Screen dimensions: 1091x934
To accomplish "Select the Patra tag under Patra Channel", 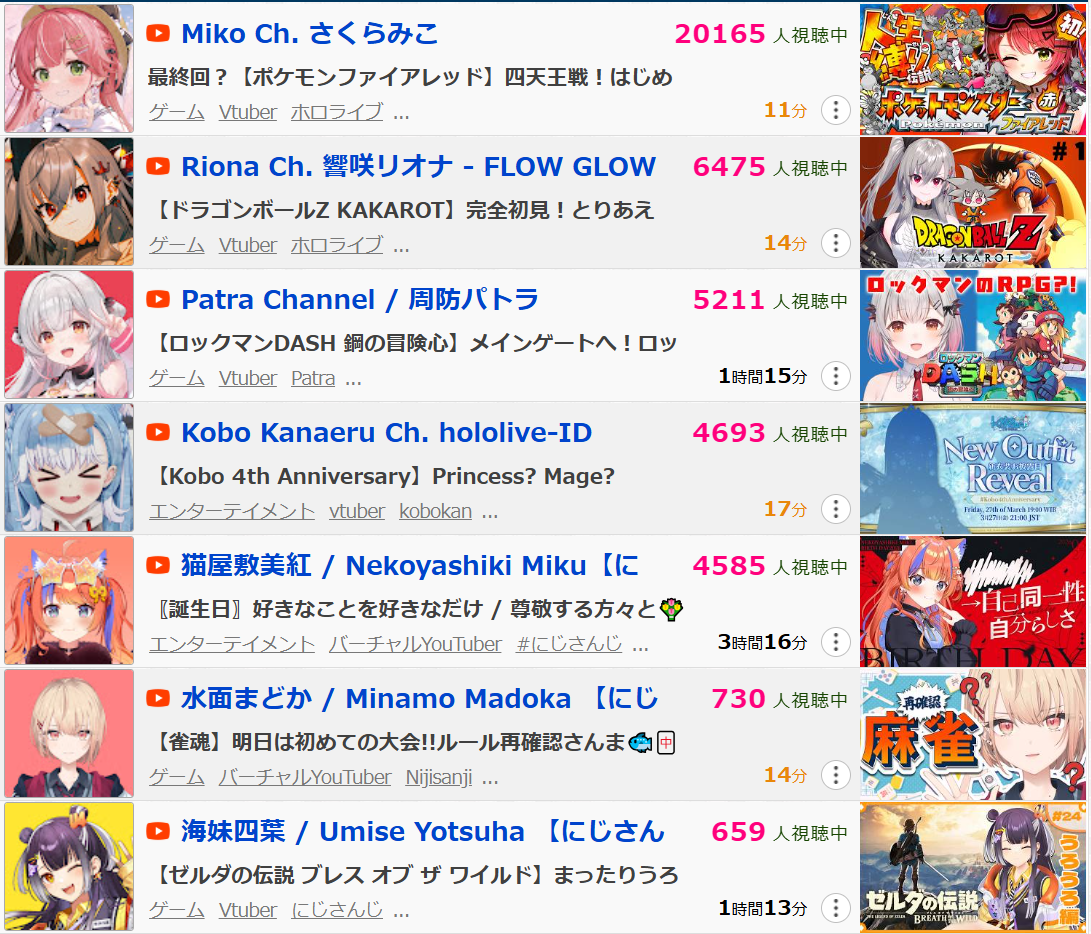I will [313, 378].
